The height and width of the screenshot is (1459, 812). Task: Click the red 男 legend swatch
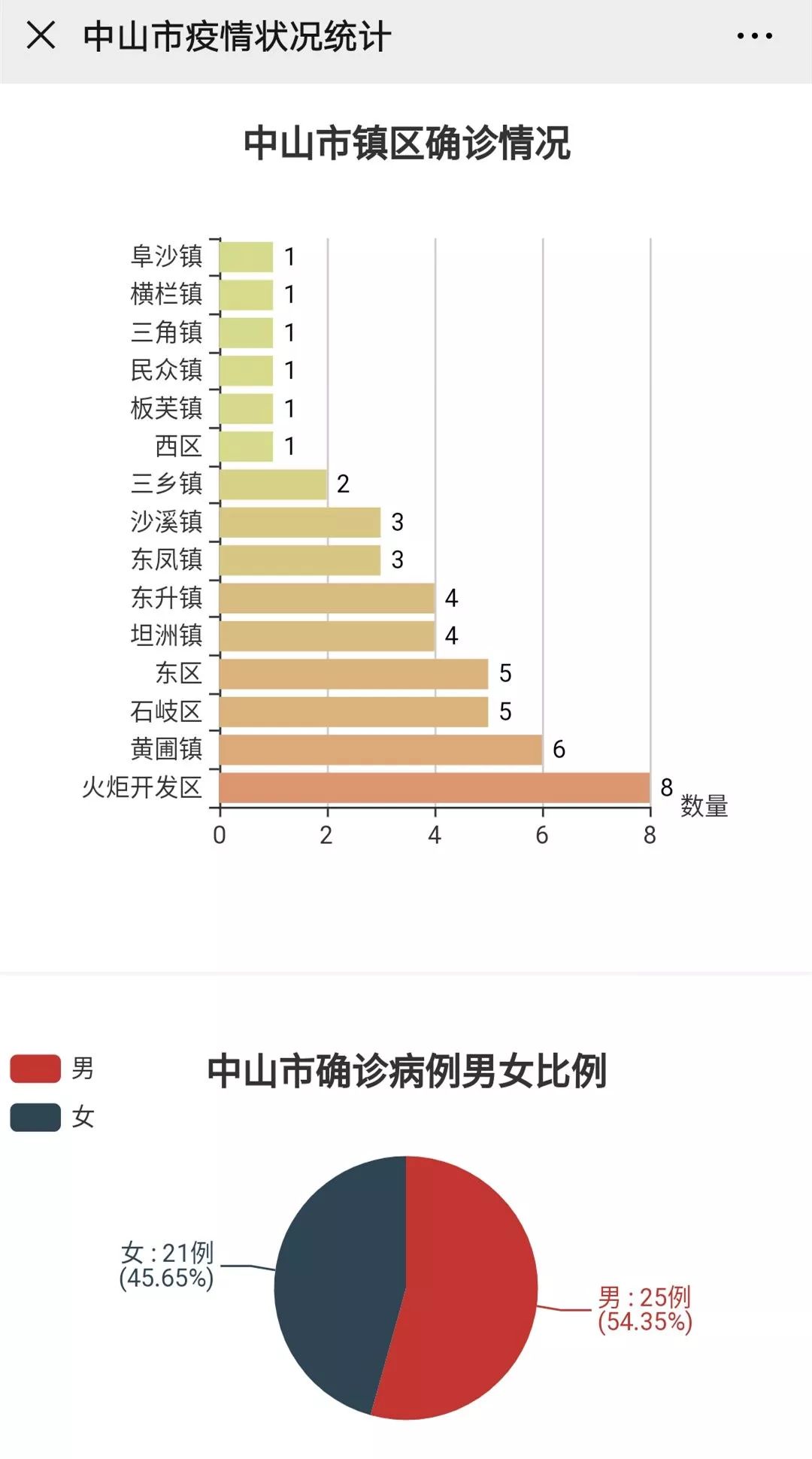(35, 1070)
